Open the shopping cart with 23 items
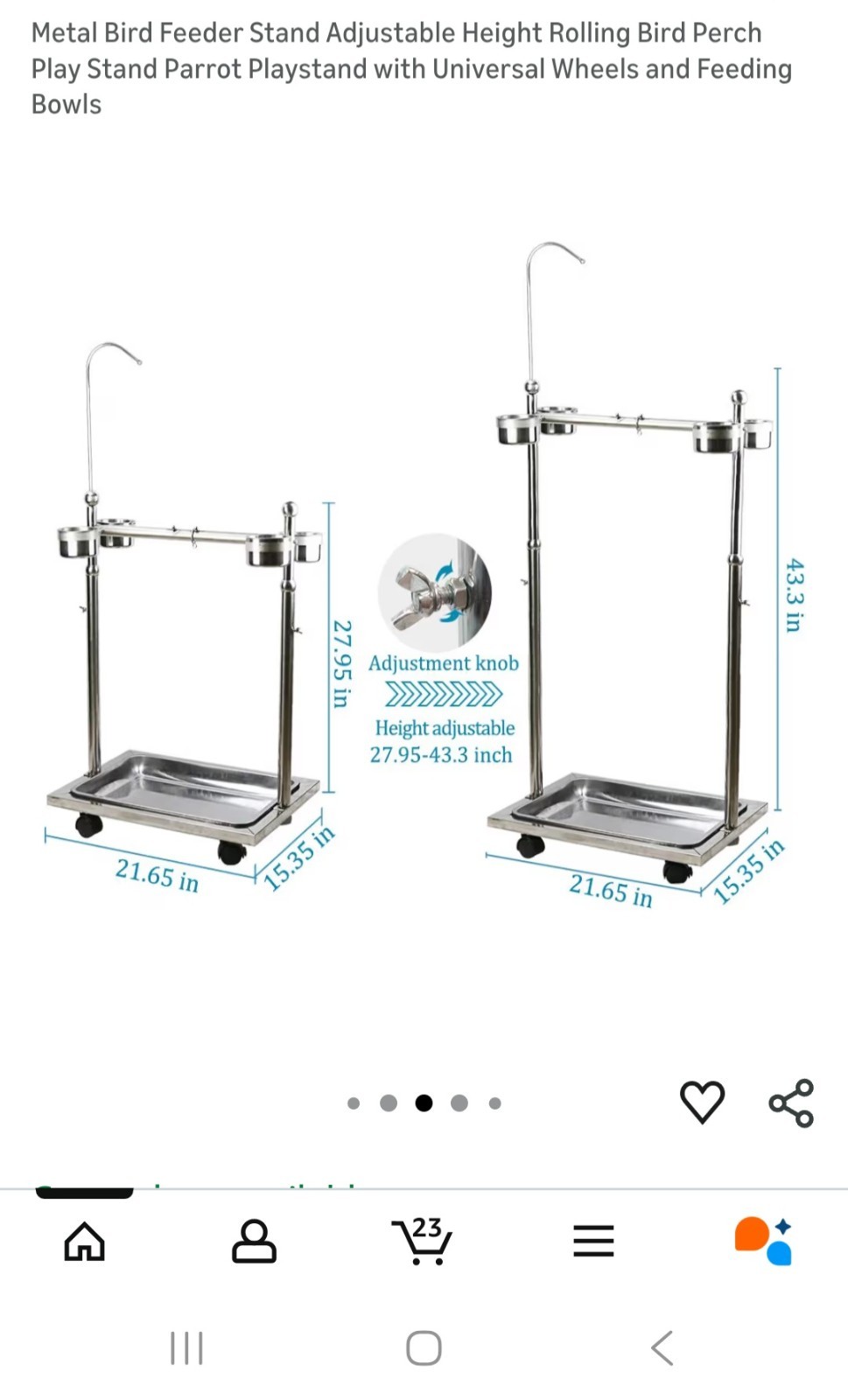The height and width of the screenshot is (1400, 848). click(422, 1241)
